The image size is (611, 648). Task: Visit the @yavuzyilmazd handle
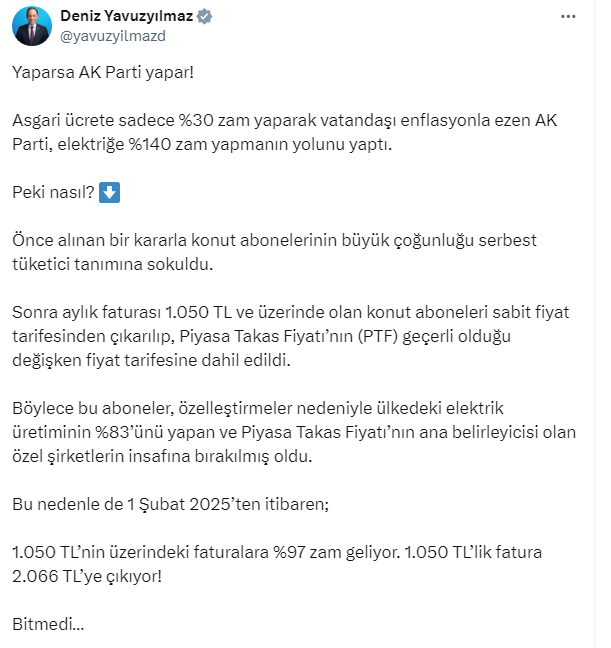113,36
